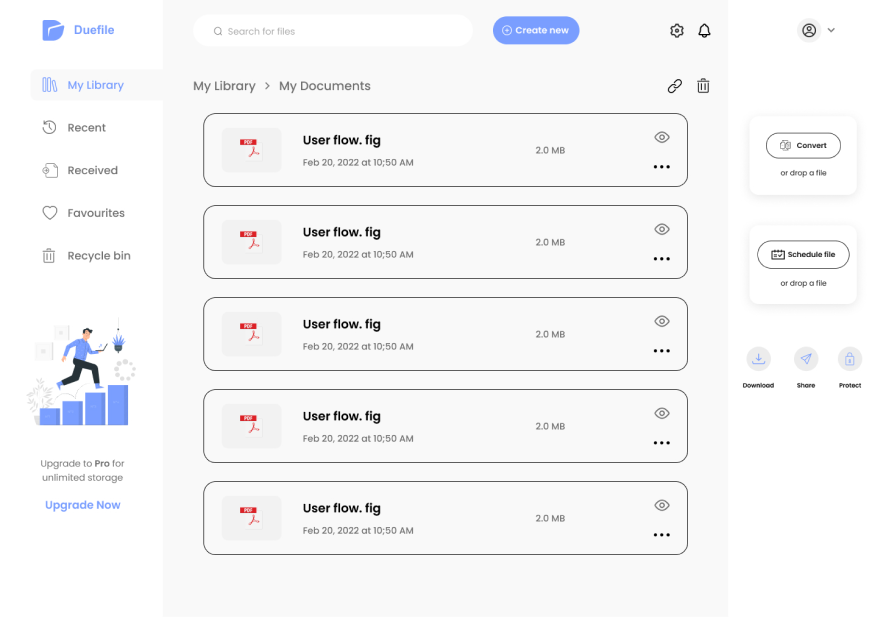
Task: Open the search for files field
Action: pyautogui.click(x=332, y=31)
